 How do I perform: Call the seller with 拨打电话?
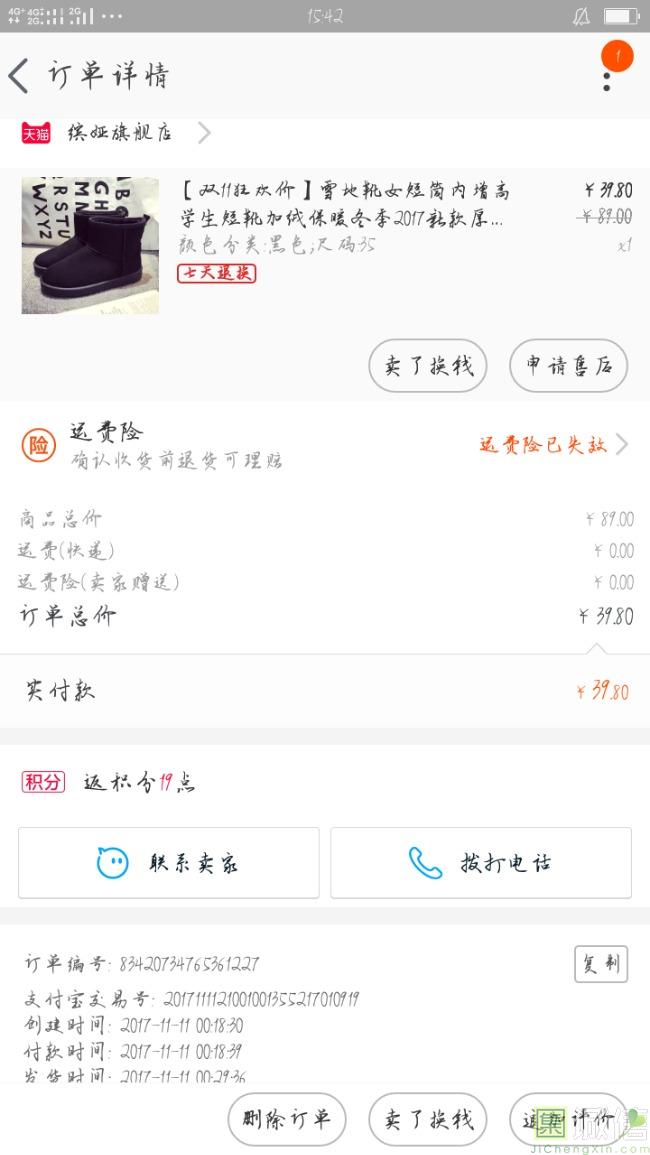[481, 862]
